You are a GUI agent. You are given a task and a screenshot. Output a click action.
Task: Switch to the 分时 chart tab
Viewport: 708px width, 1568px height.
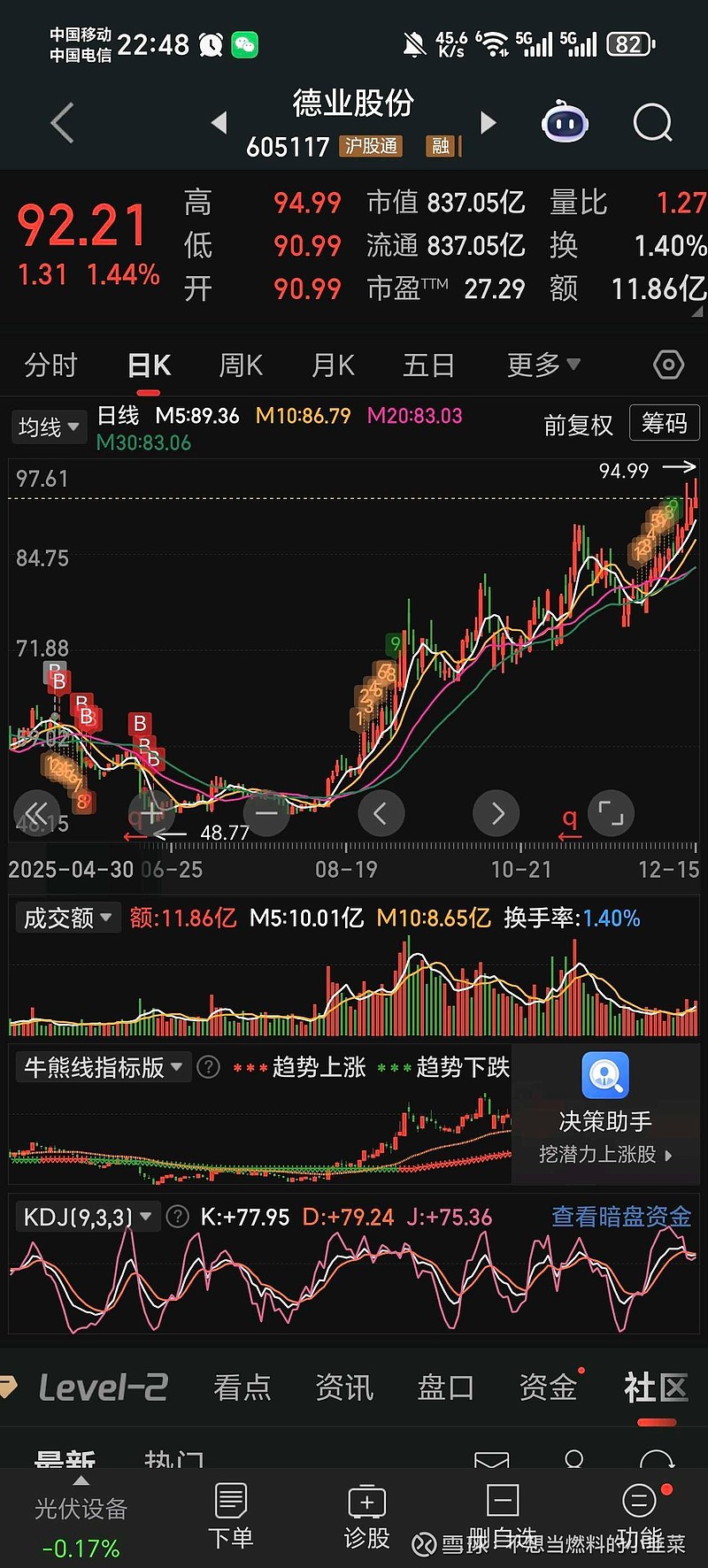click(x=51, y=365)
